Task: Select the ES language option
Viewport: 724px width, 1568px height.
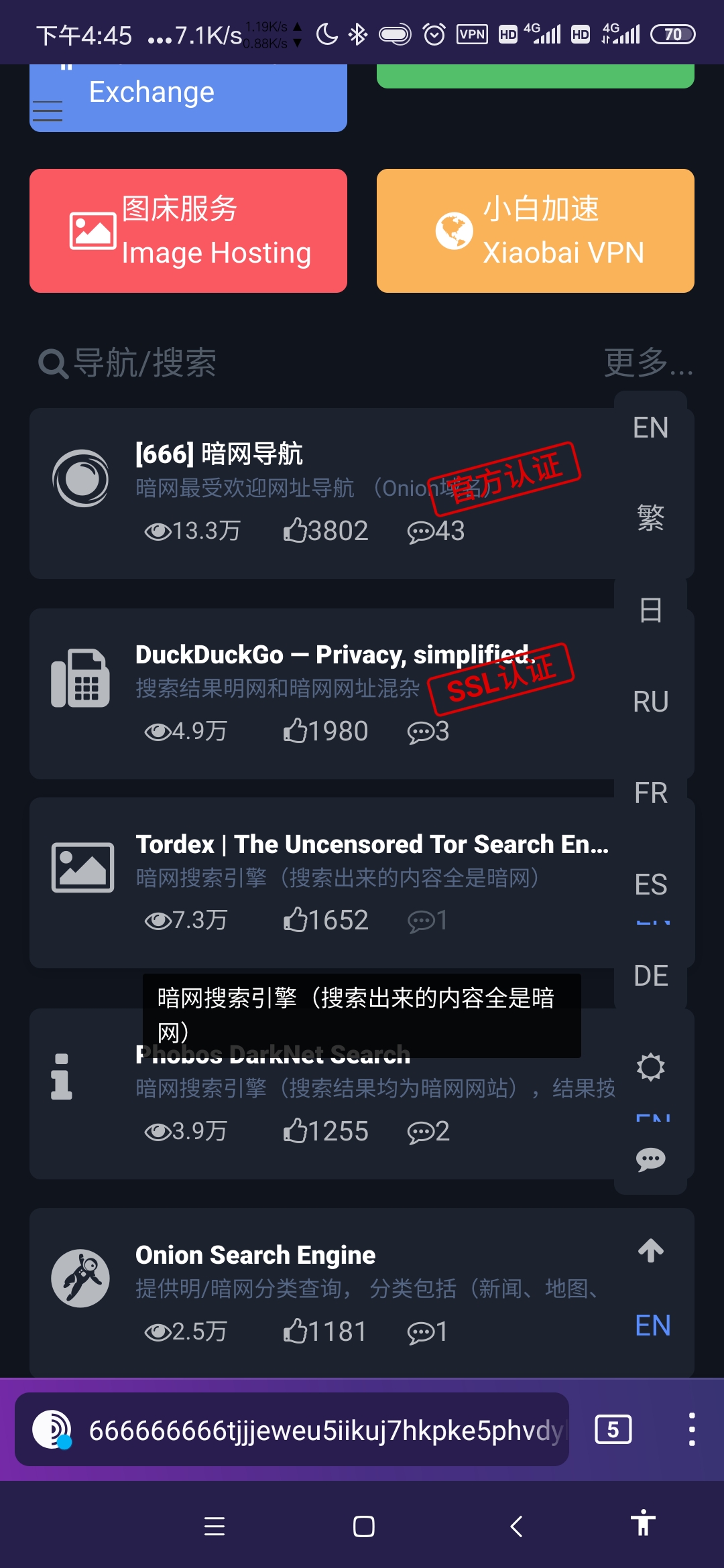Action: 650,885
